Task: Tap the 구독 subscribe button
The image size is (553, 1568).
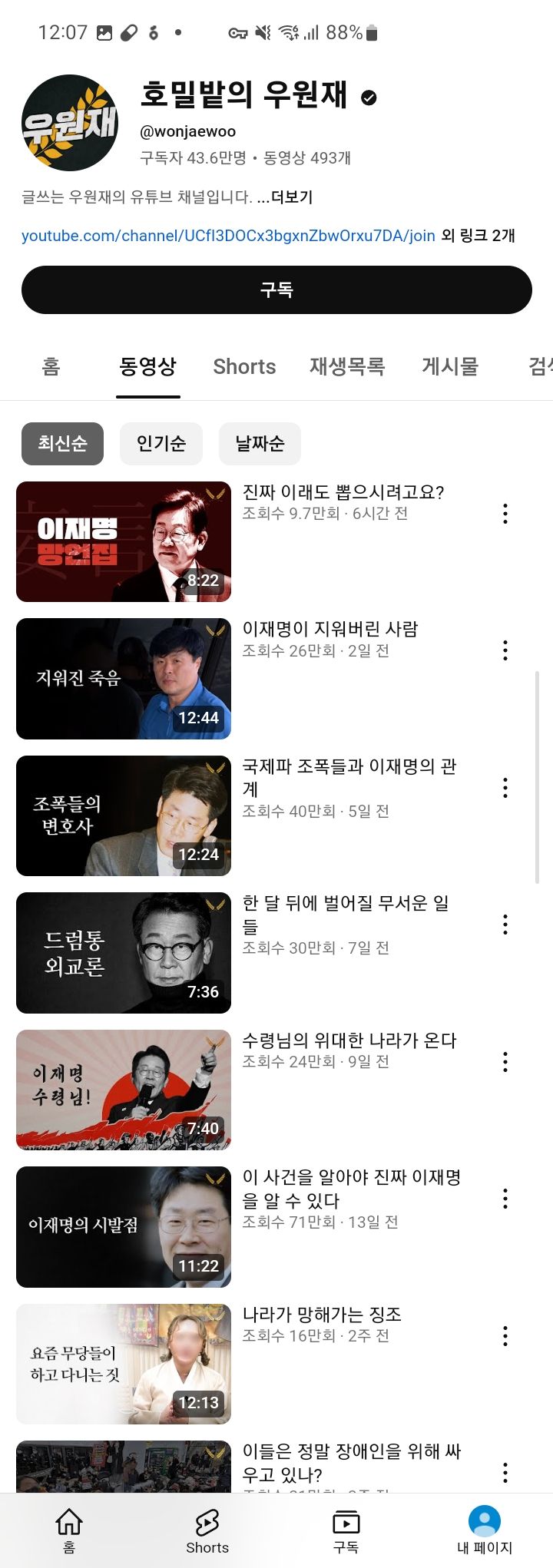Action: pos(276,289)
